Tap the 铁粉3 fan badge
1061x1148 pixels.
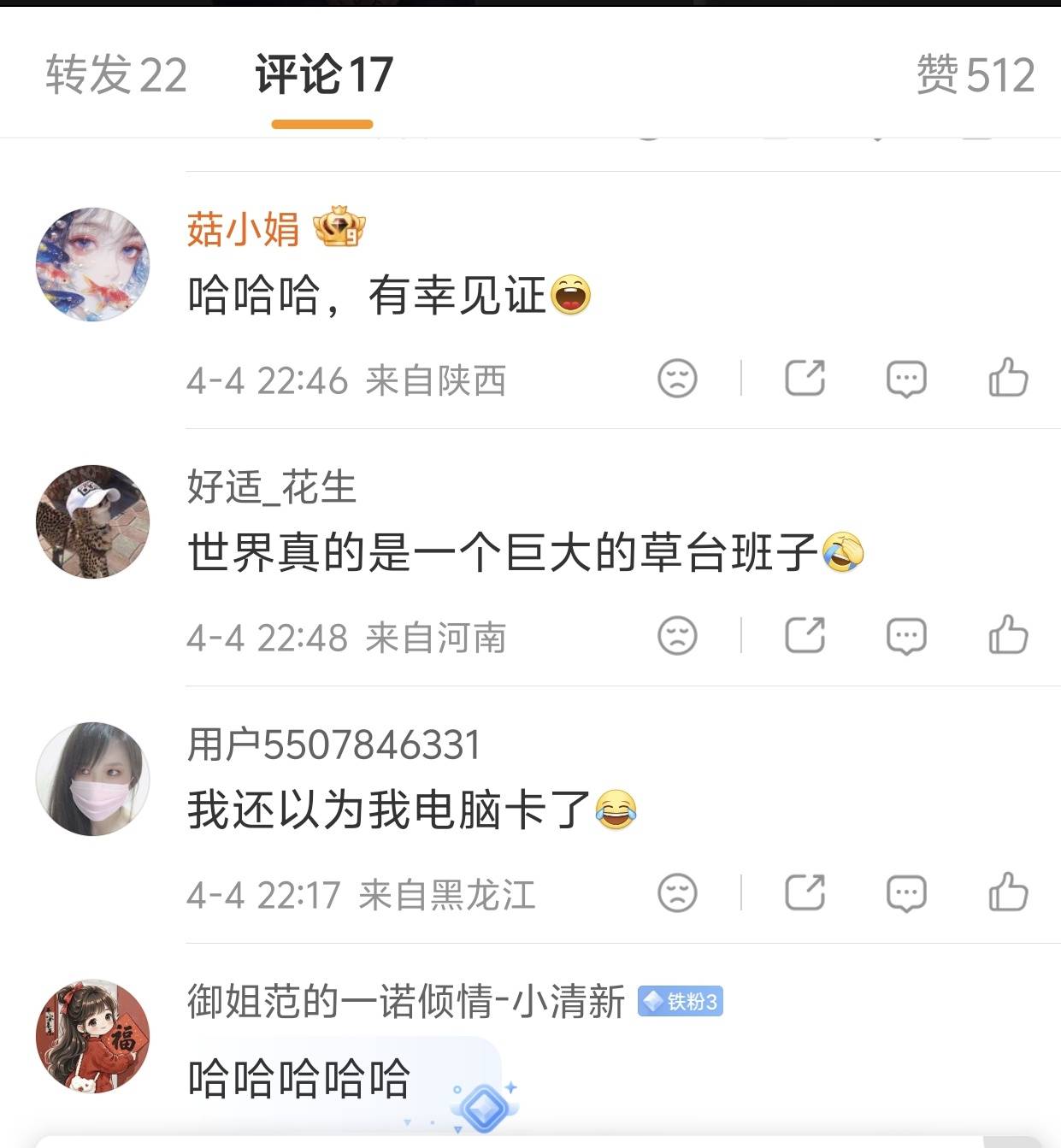click(681, 1001)
